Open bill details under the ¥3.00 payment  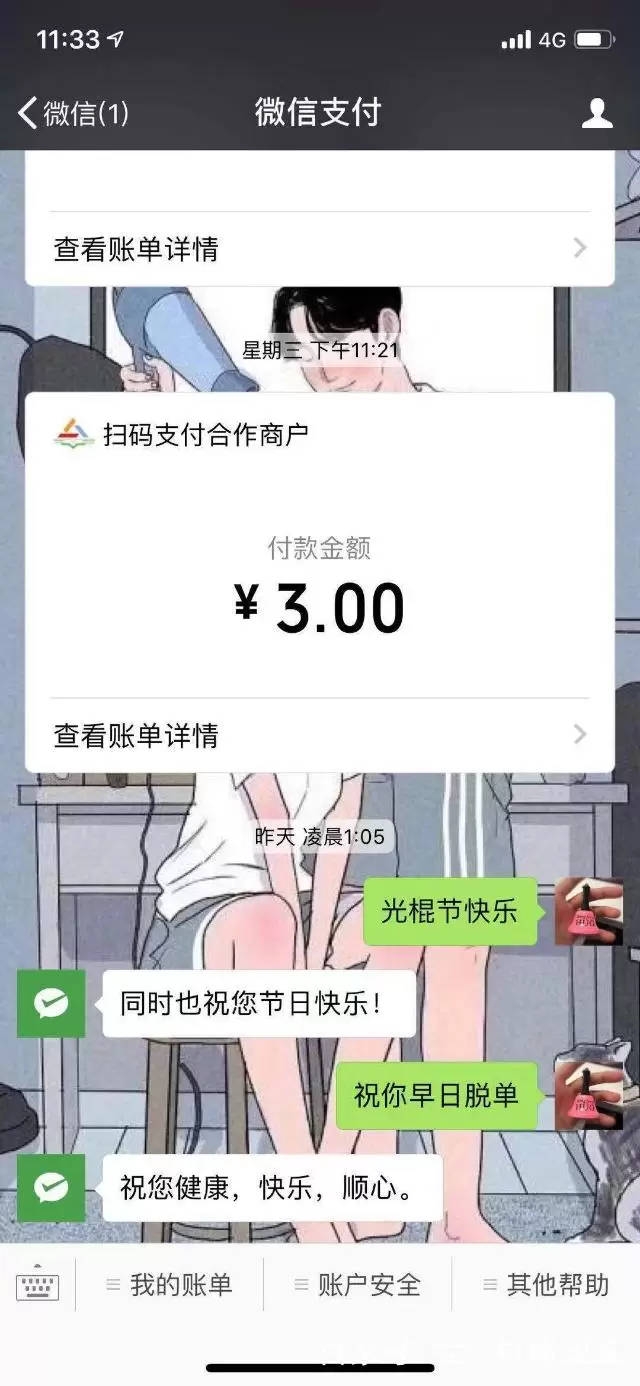click(x=319, y=736)
